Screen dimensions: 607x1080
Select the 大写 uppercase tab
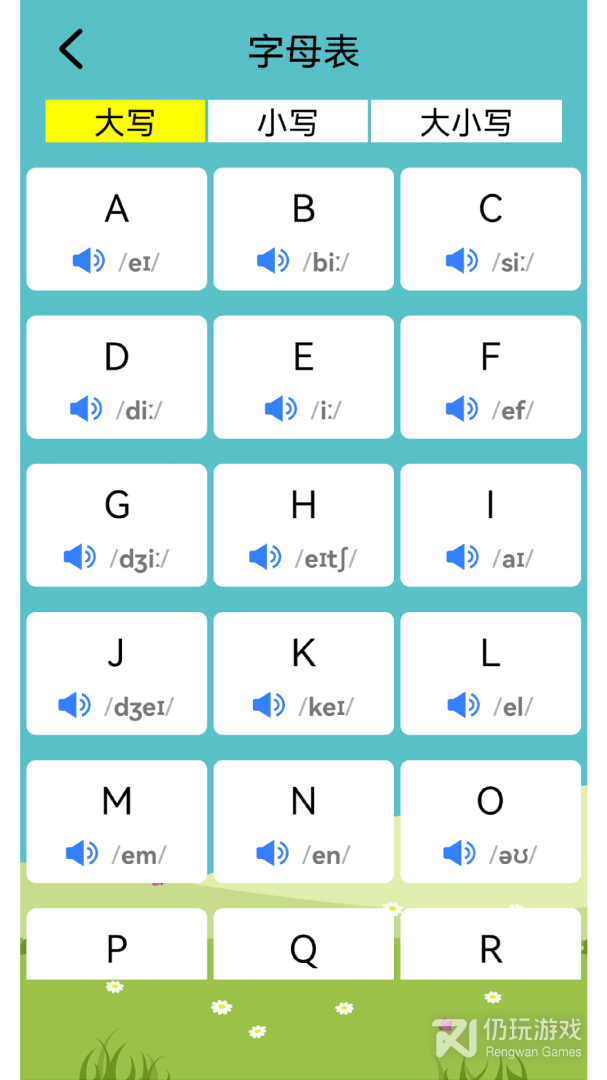(x=125, y=122)
